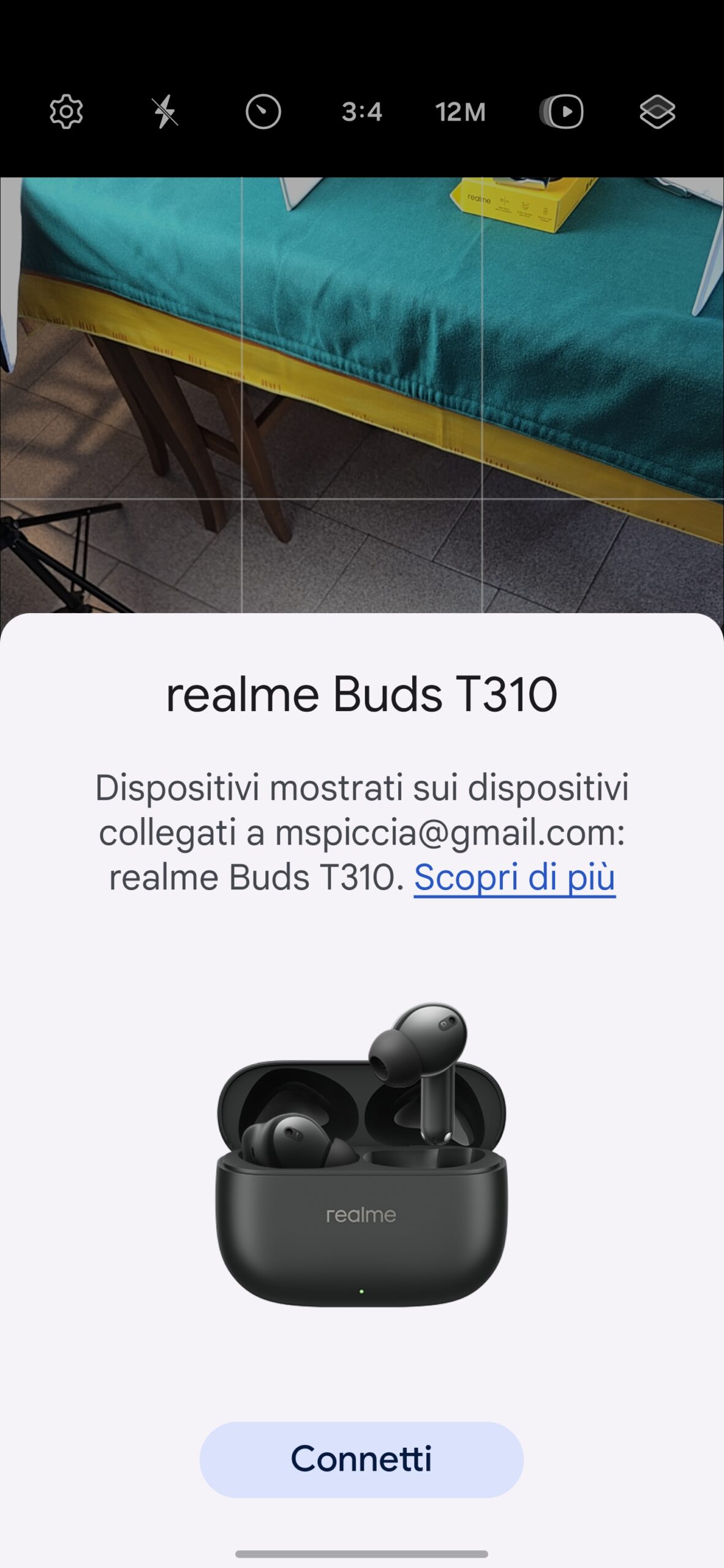Tap Connetti to pair realme Buds
The width and height of the screenshot is (724, 1568).
[x=361, y=1460]
